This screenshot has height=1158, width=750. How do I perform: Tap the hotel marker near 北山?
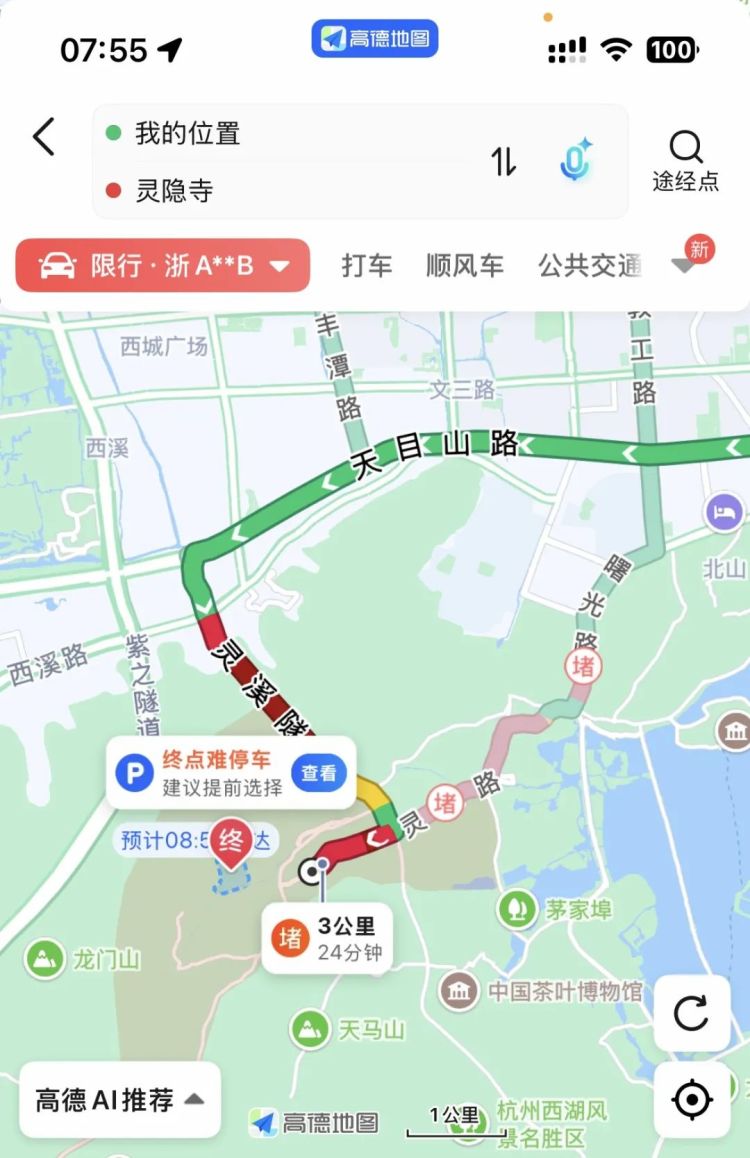pyautogui.click(x=724, y=513)
